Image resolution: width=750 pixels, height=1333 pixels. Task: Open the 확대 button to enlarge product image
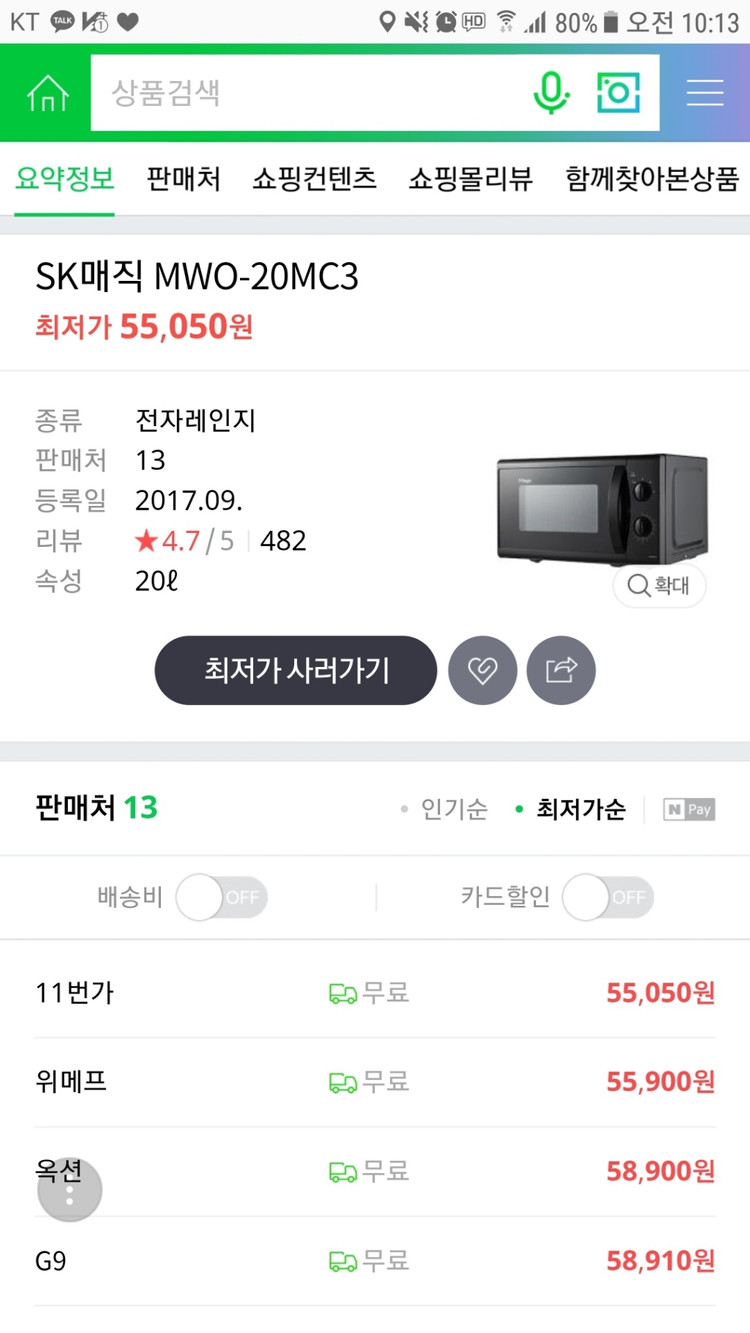[660, 587]
